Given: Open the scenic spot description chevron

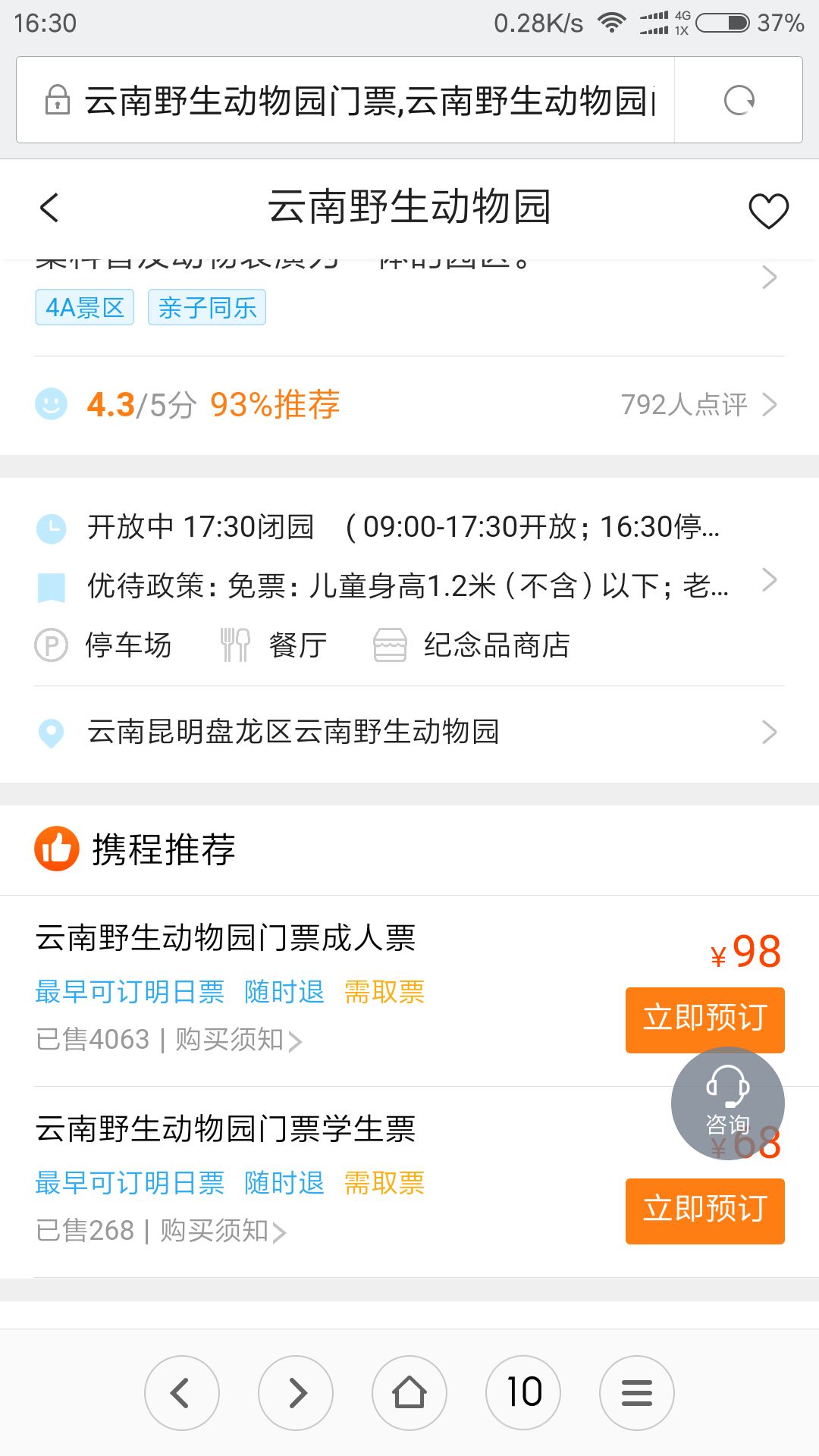Looking at the screenshot, I should [769, 278].
